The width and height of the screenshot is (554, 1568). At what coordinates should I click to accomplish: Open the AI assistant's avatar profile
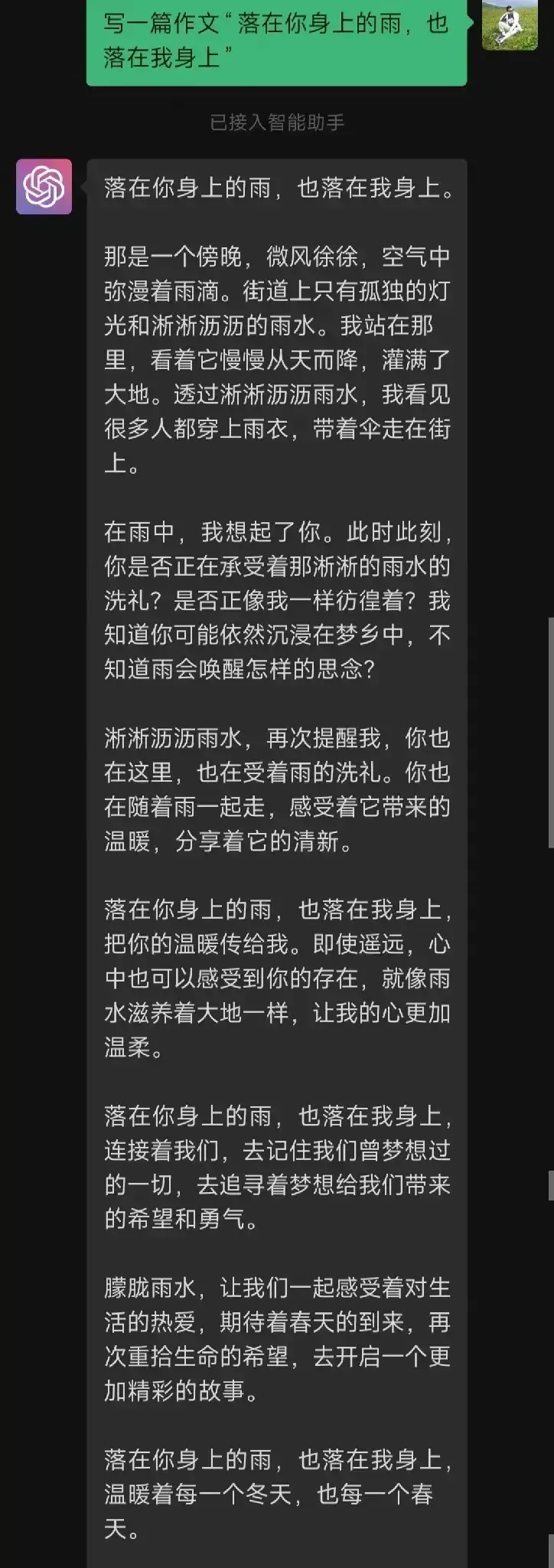[x=44, y=186]
